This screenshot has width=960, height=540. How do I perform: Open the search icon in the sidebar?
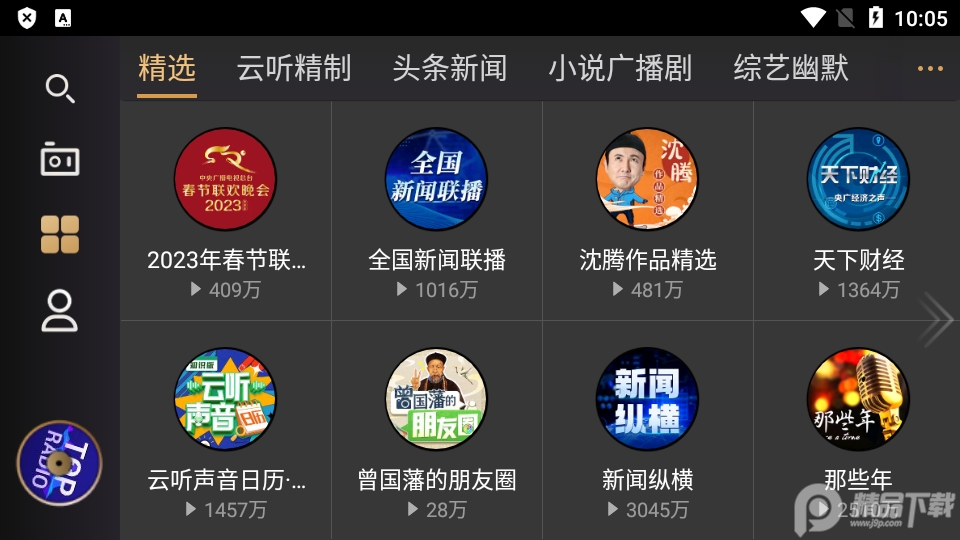point(60,89)
